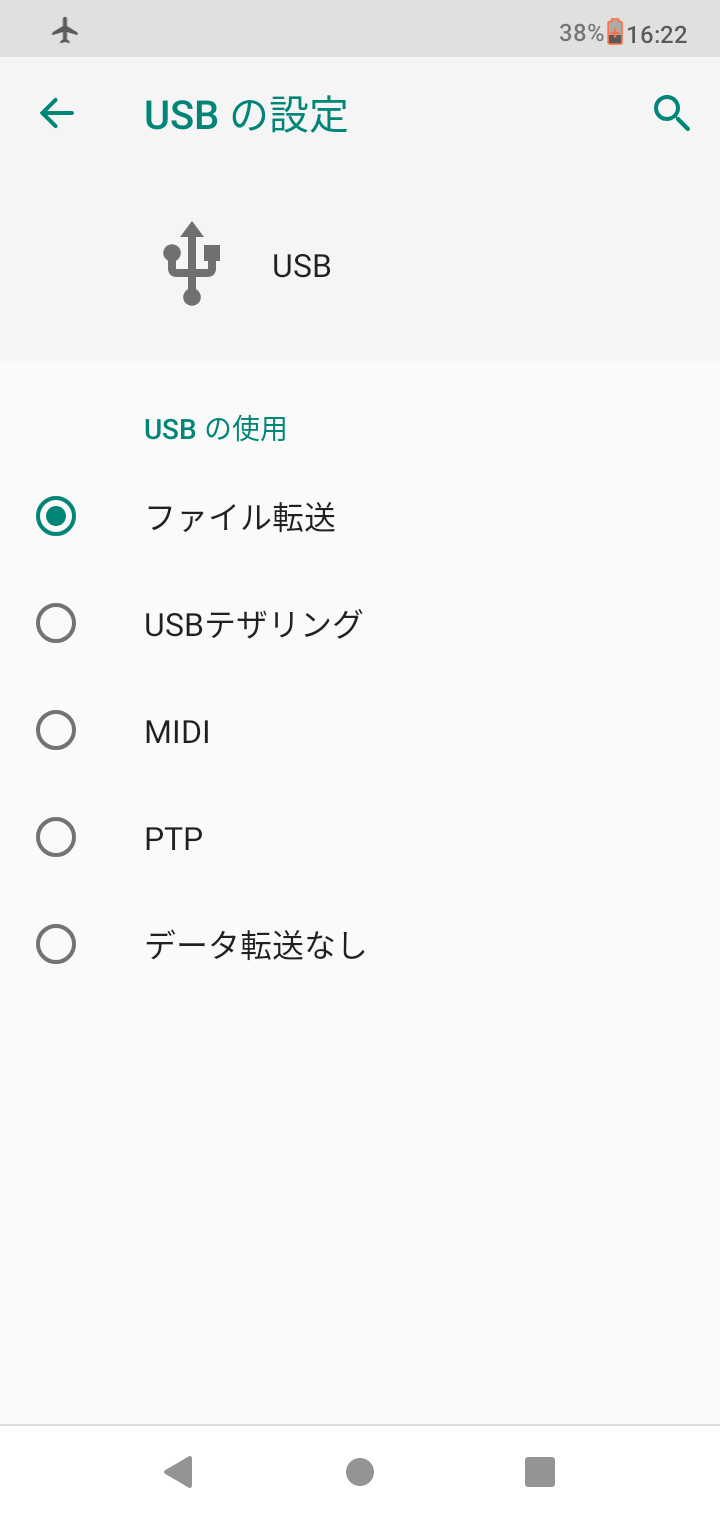Open recent apps from navigation bar
720x1520 pixels.
(539, 1472)
